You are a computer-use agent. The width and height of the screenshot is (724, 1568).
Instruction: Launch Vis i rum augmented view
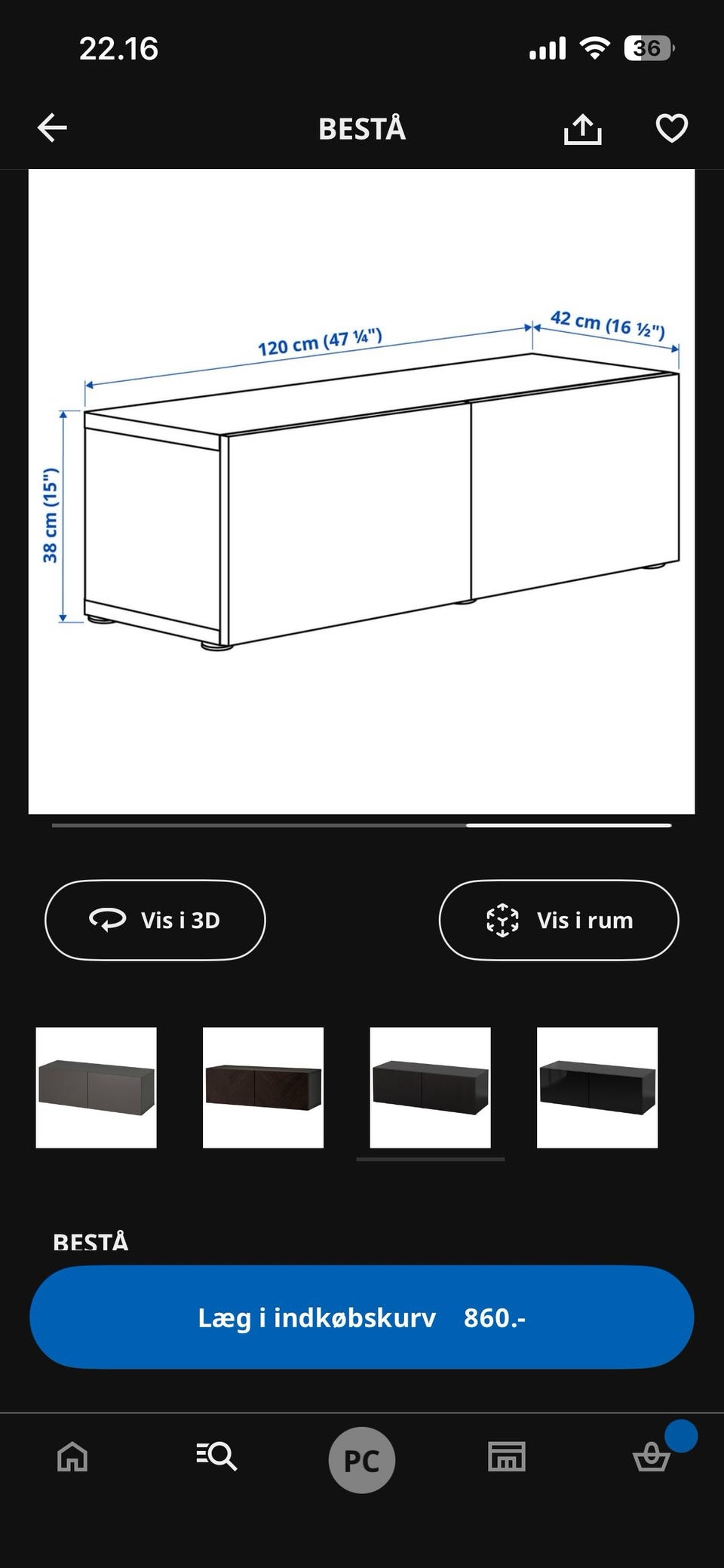click(x=558, y=920)
